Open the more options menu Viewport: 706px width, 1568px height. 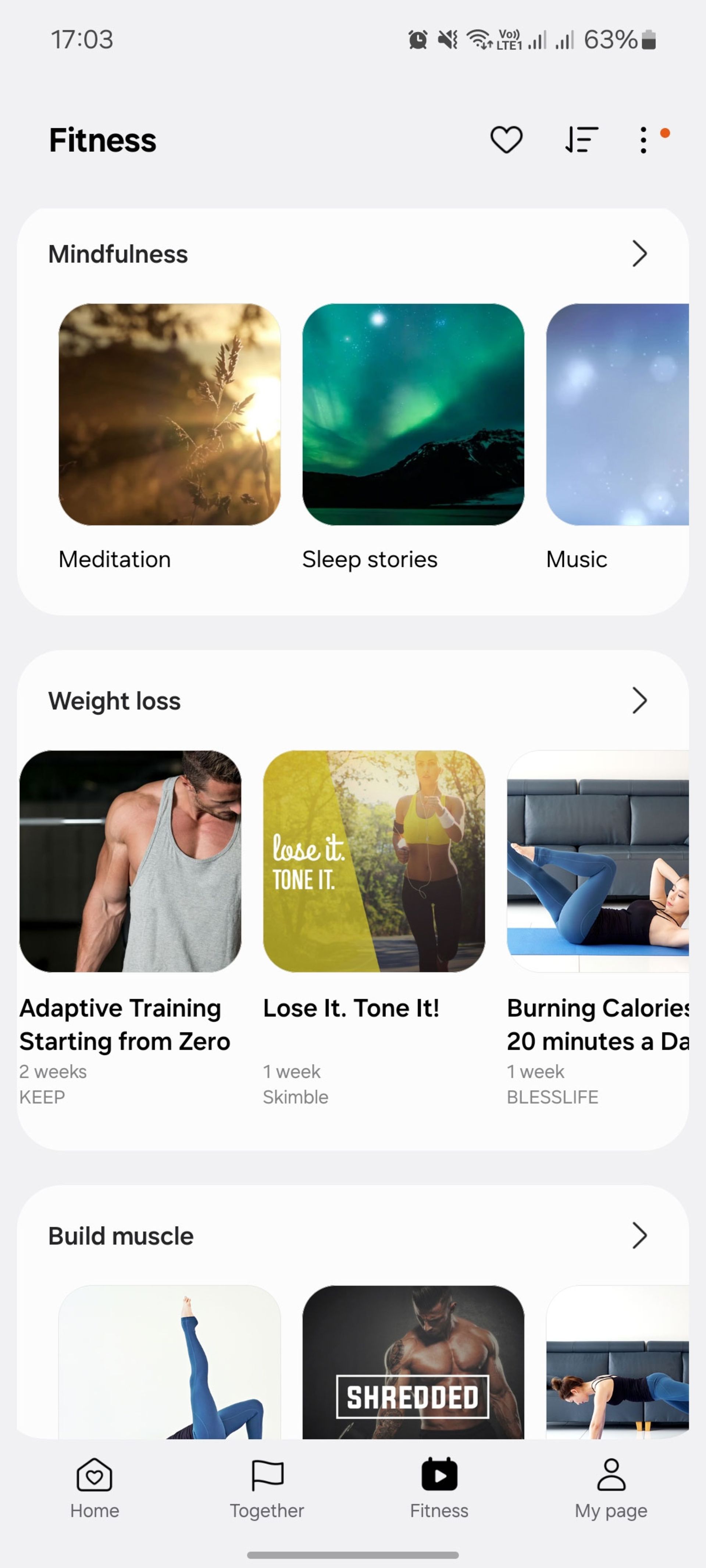pos(643,139)
